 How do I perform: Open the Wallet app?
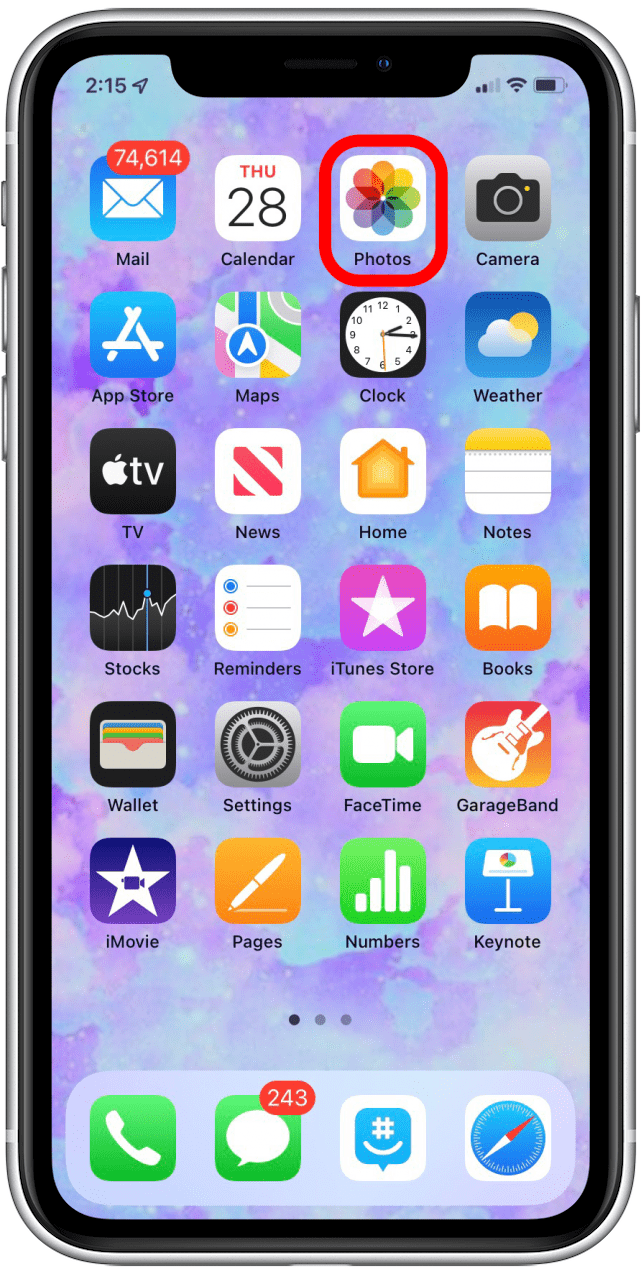click(133, 744)
